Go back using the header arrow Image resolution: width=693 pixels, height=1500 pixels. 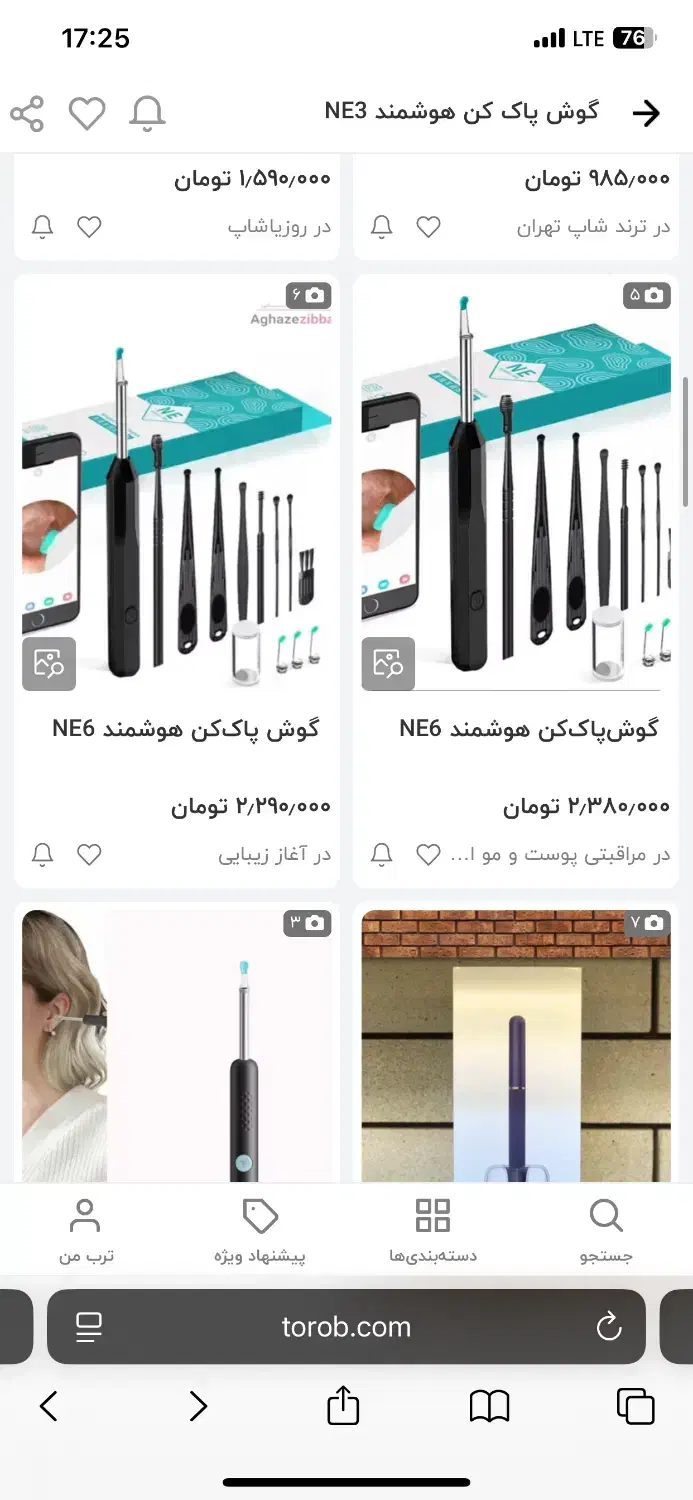(x=646, y=113)
